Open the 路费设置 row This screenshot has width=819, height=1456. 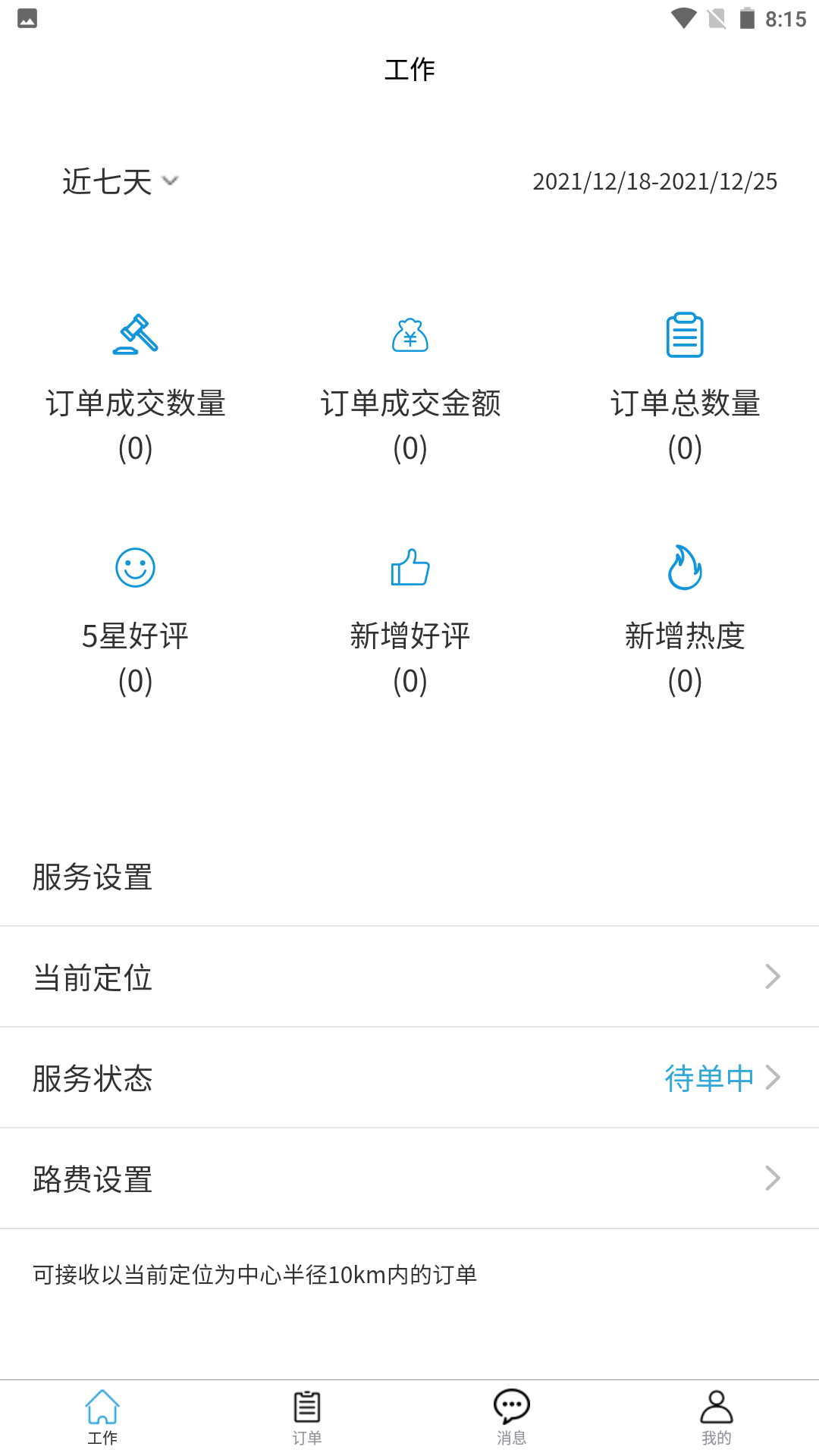point(409,1178)
